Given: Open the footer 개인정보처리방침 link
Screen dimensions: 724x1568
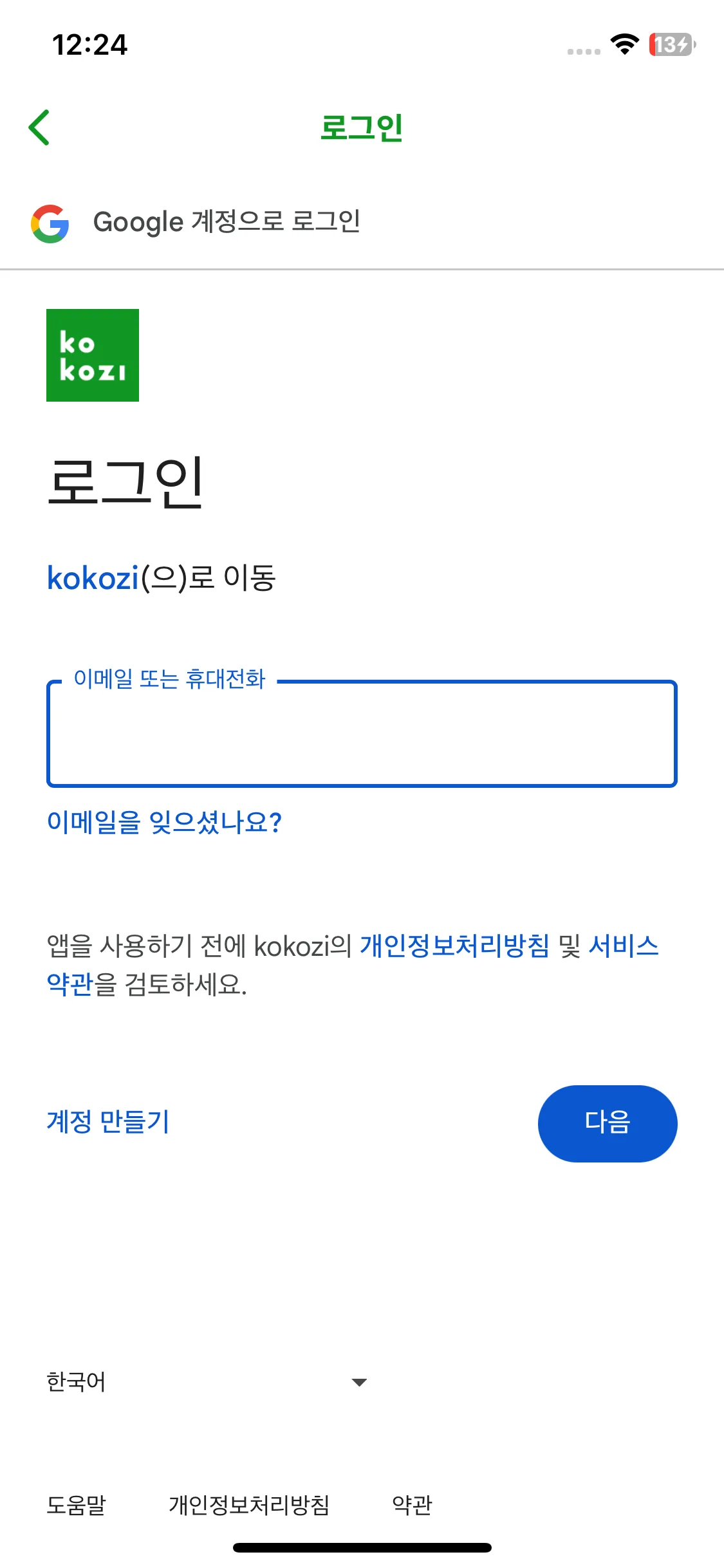Looking at the screenshot, I should pyautogui.click(x=249, y=1505).
